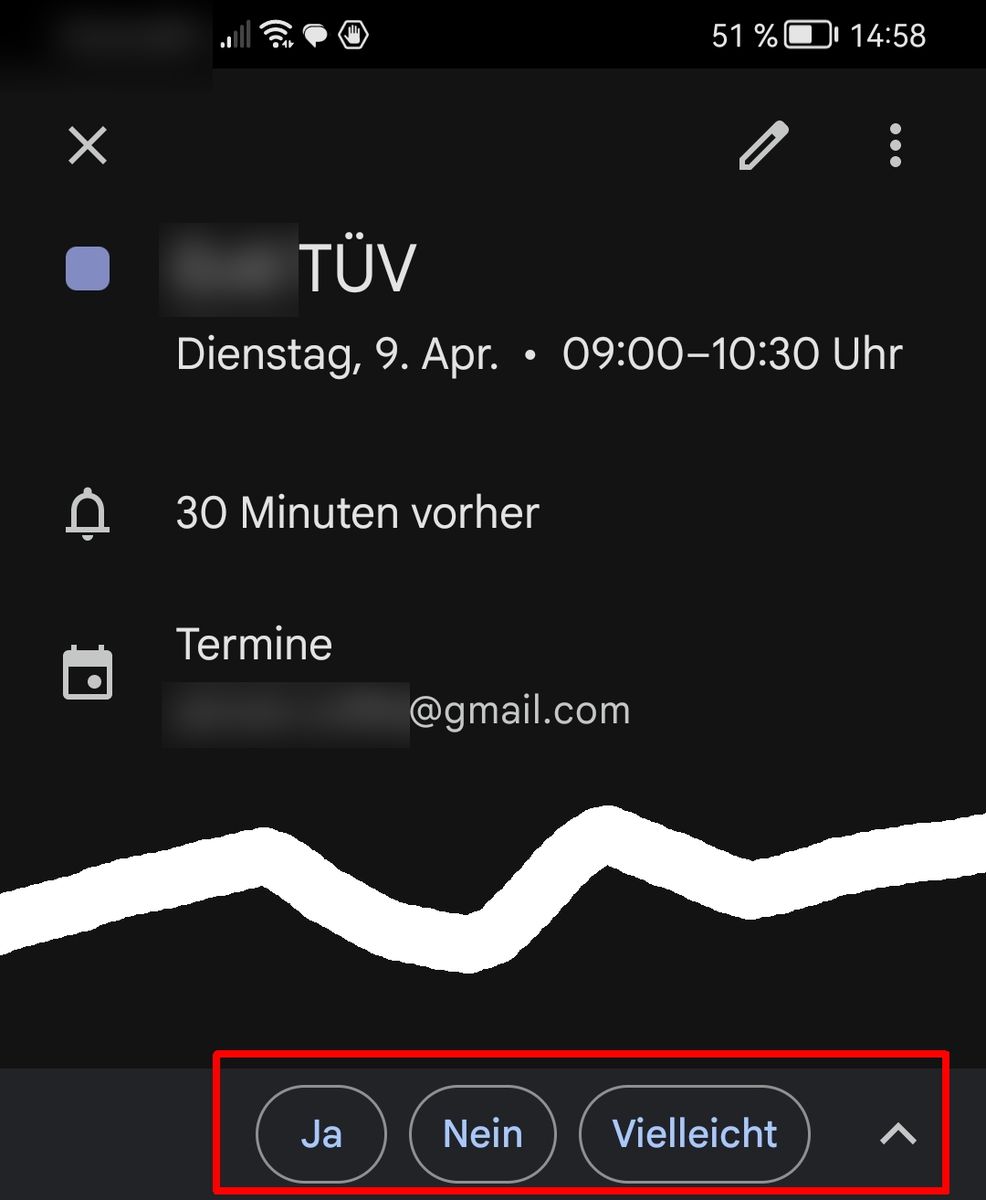
Task: Respond Ja to the invitation
Action: click(321, 1134)
